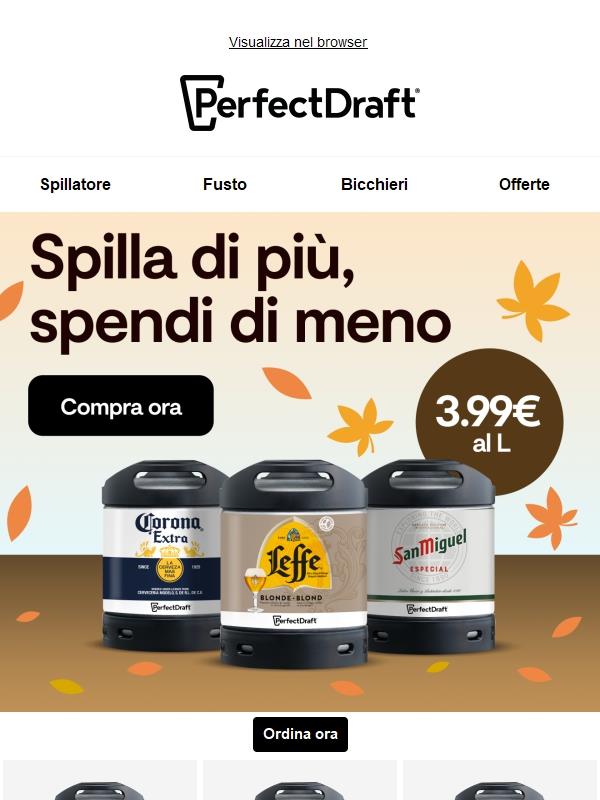Tap the Compra ora button

121,406
